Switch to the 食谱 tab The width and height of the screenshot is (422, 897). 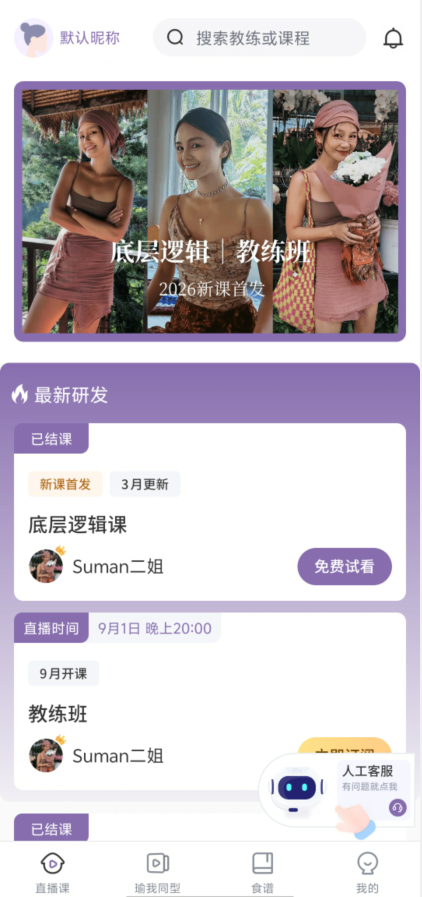pyautogui.click(x=262, y=872)
